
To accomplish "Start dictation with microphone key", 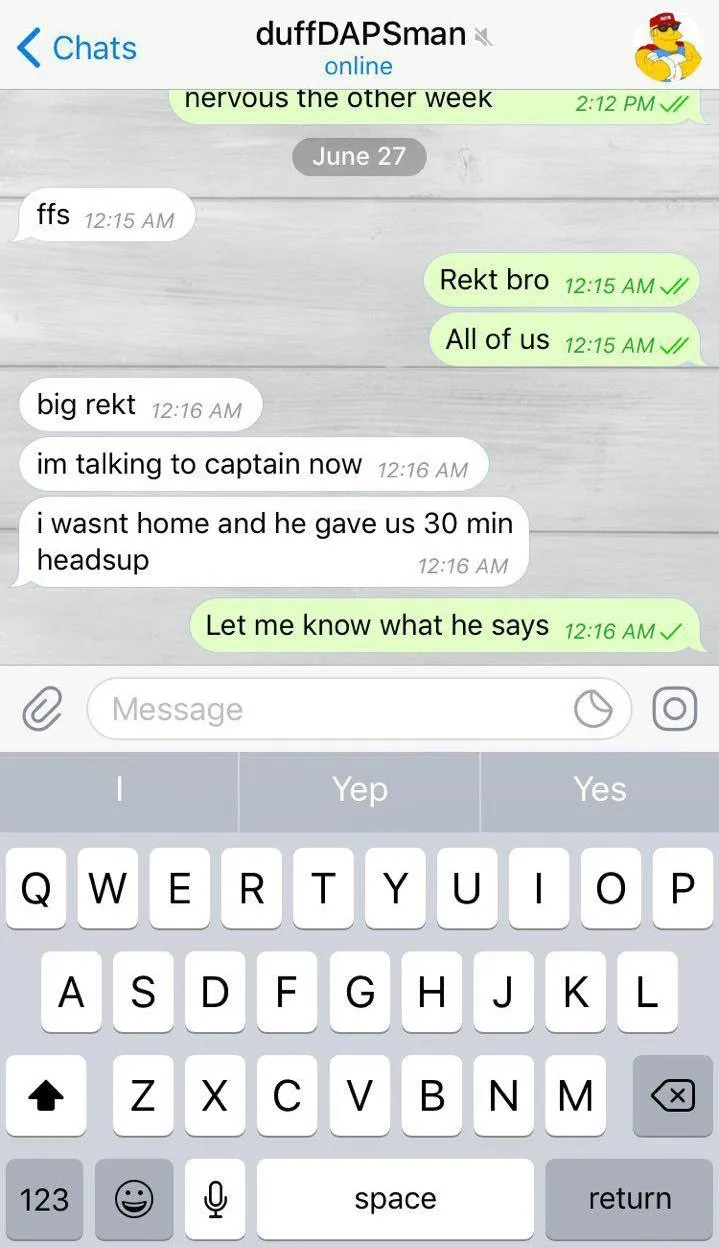I will 215,1198.
